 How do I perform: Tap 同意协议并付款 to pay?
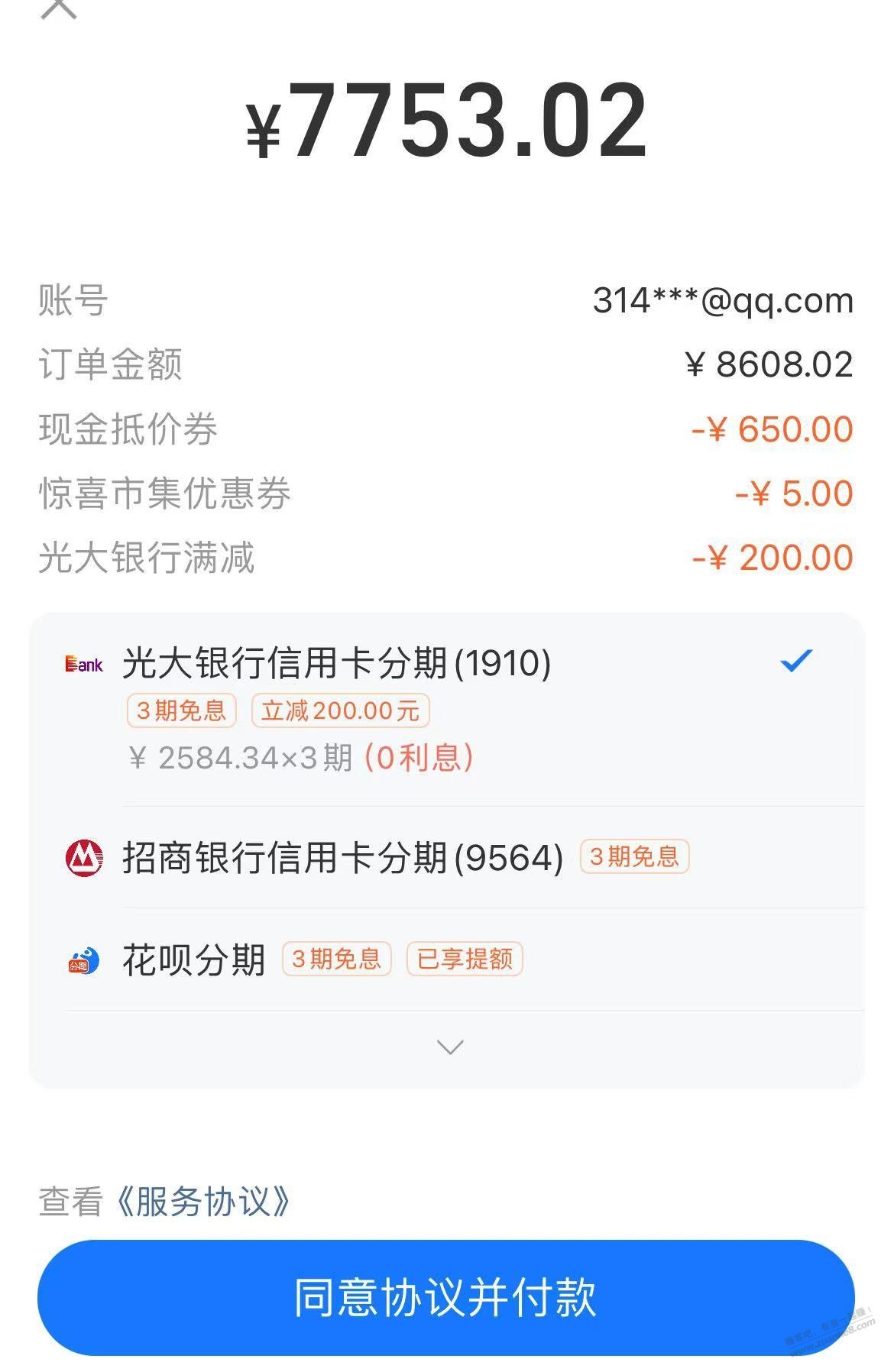[445, 1297]
